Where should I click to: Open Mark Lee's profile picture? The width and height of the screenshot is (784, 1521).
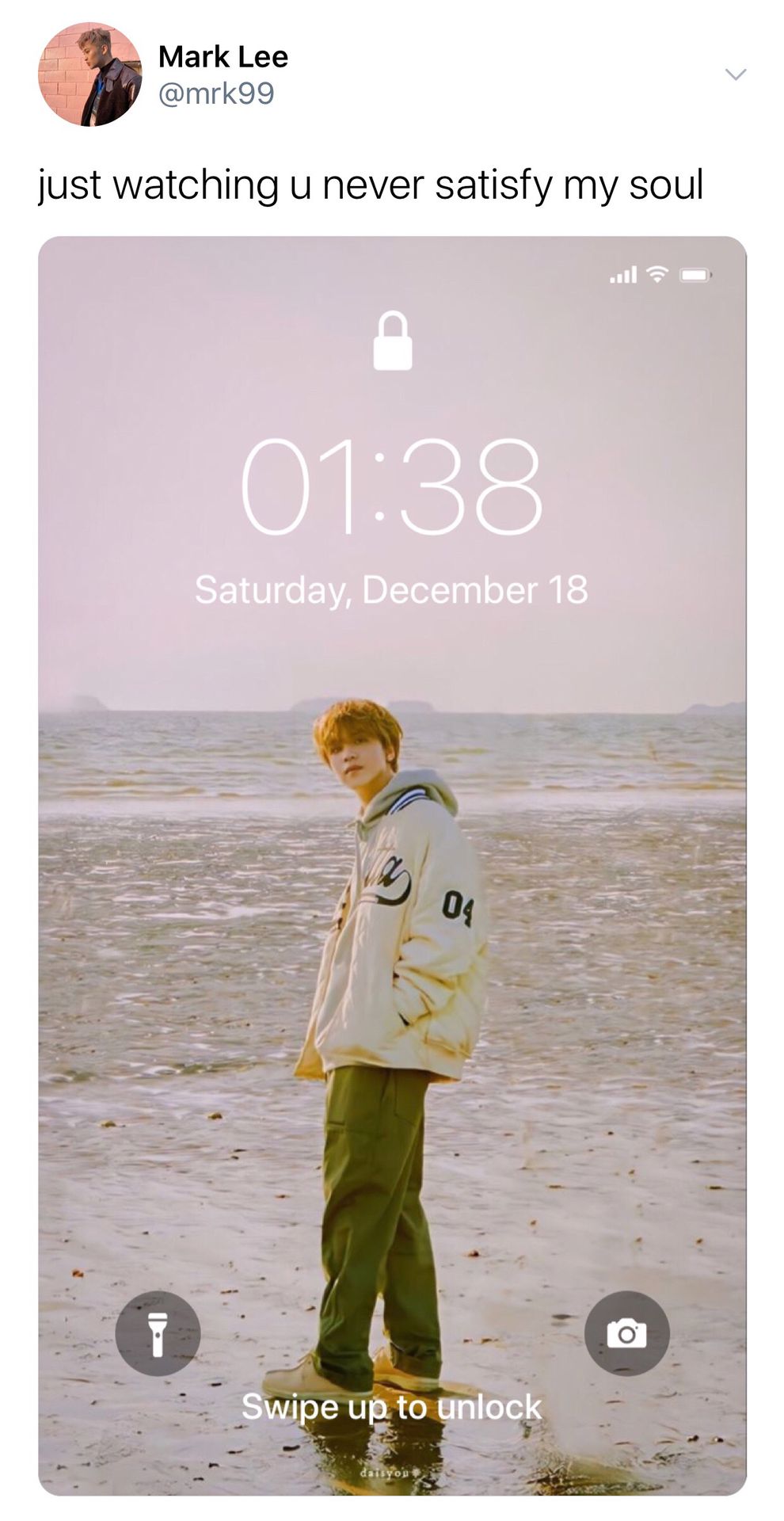coord(89,75)
